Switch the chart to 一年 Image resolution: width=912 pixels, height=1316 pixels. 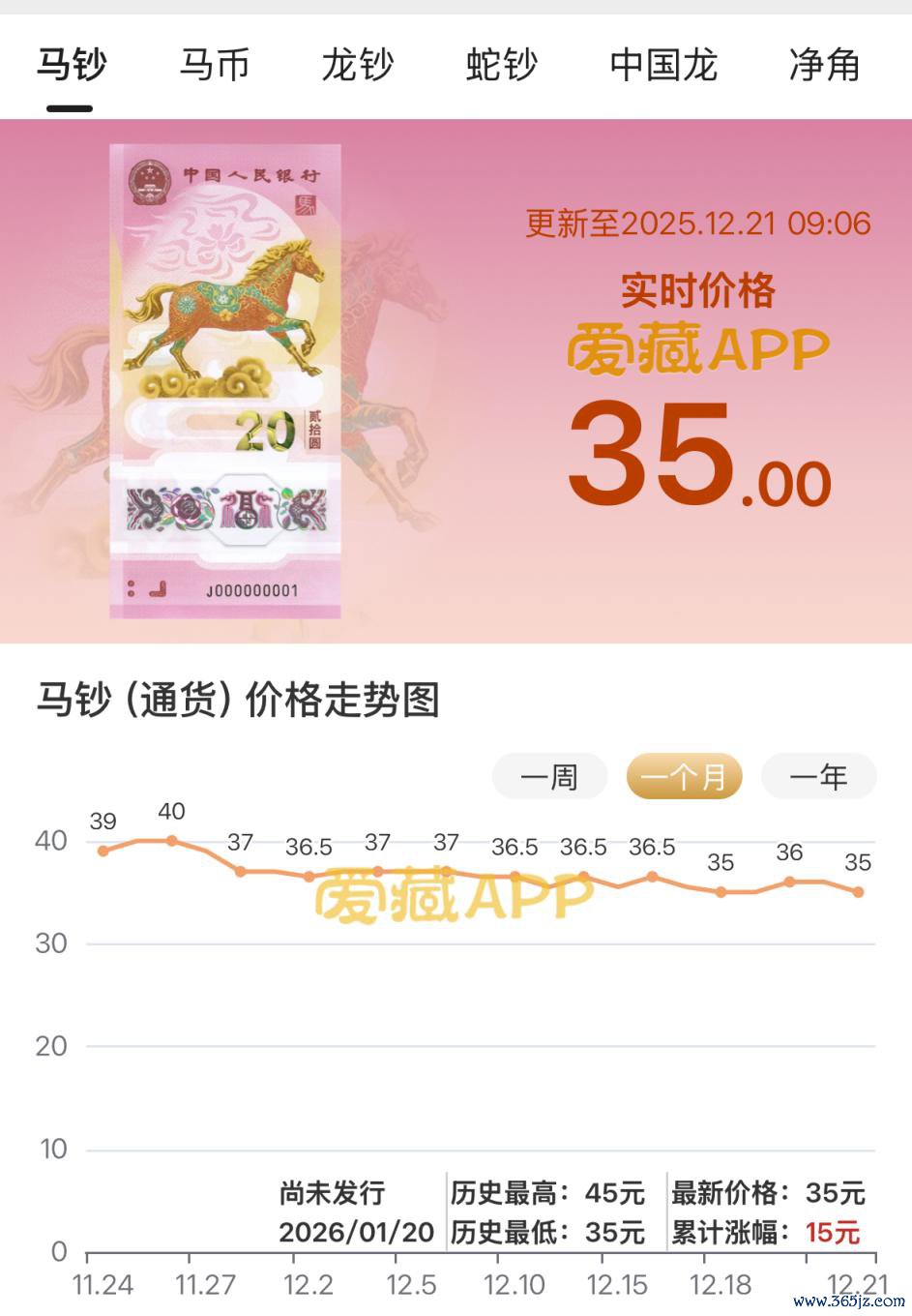click(818, 777)
